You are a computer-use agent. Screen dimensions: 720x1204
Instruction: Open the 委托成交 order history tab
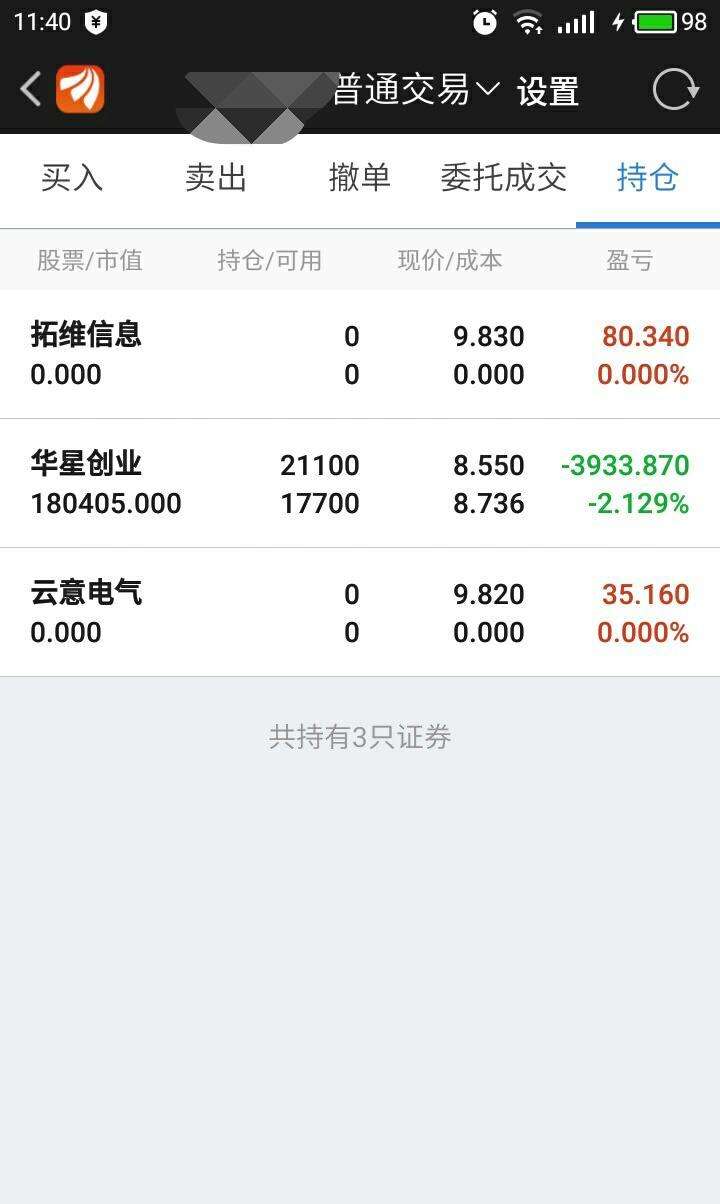tap(503, 177)
